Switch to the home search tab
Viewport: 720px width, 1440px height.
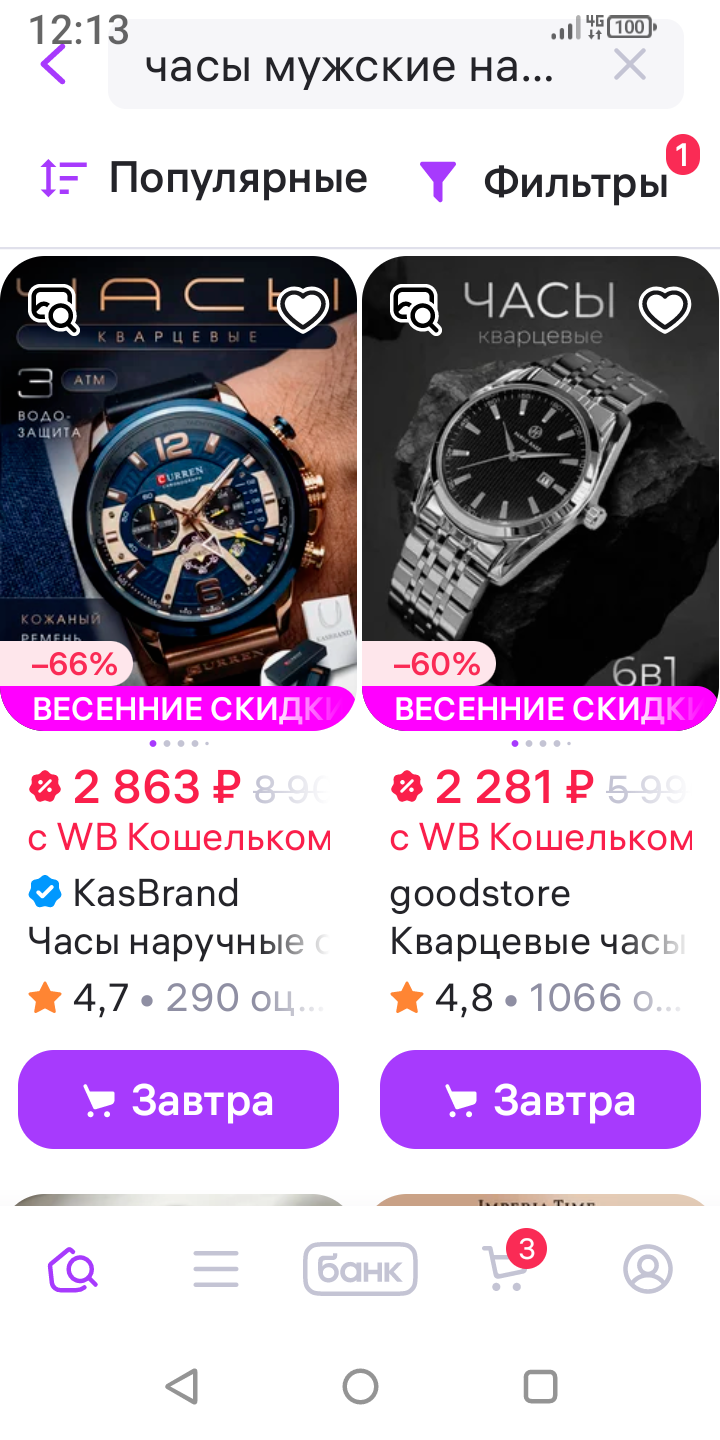[73, 1270]
